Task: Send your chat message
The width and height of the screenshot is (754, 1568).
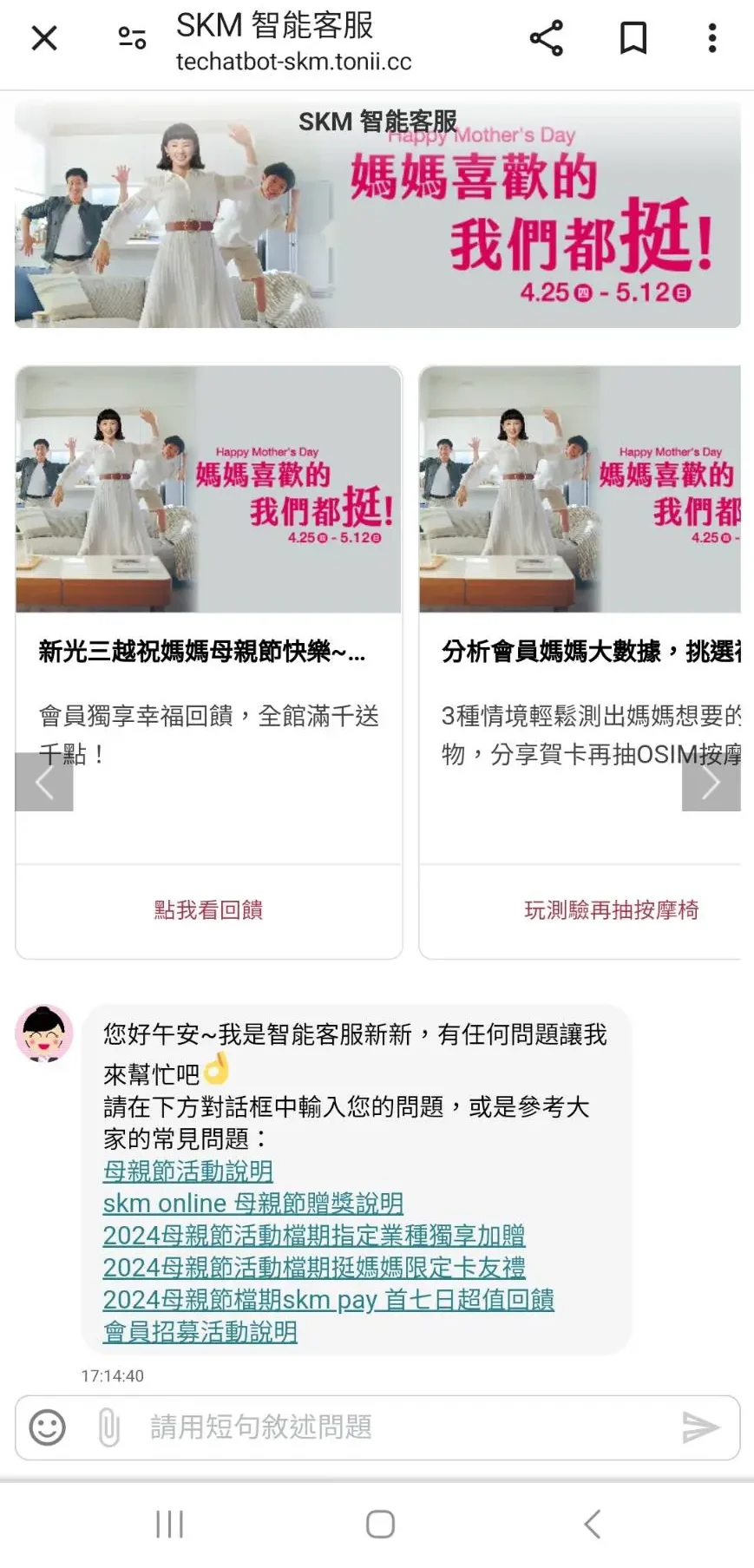Action: (701, 1427)
